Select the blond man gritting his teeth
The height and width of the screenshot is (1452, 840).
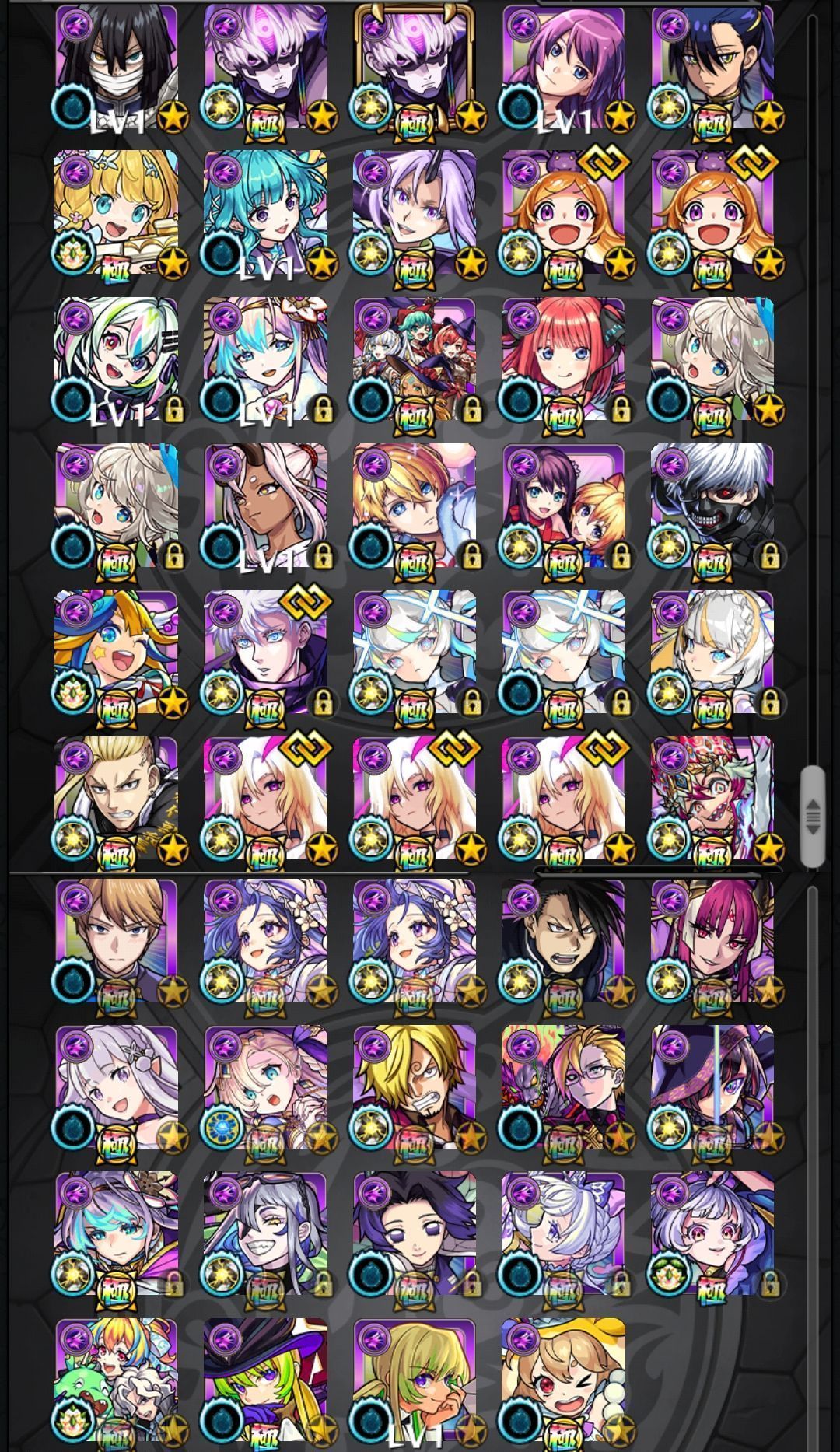(415, 1087)
